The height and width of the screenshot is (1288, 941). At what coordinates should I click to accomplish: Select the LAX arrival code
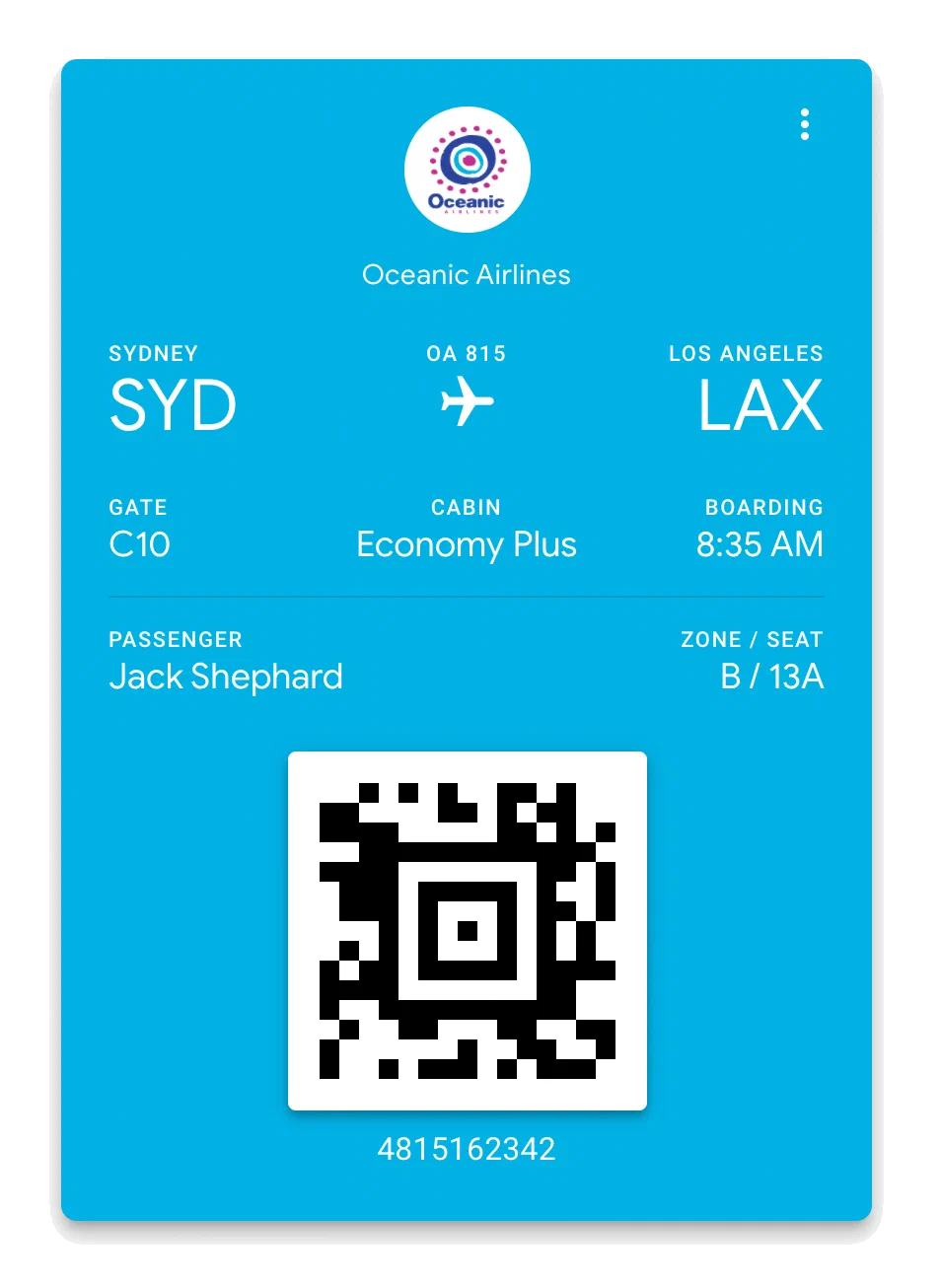pyautogui.click(x=760, y=403)
